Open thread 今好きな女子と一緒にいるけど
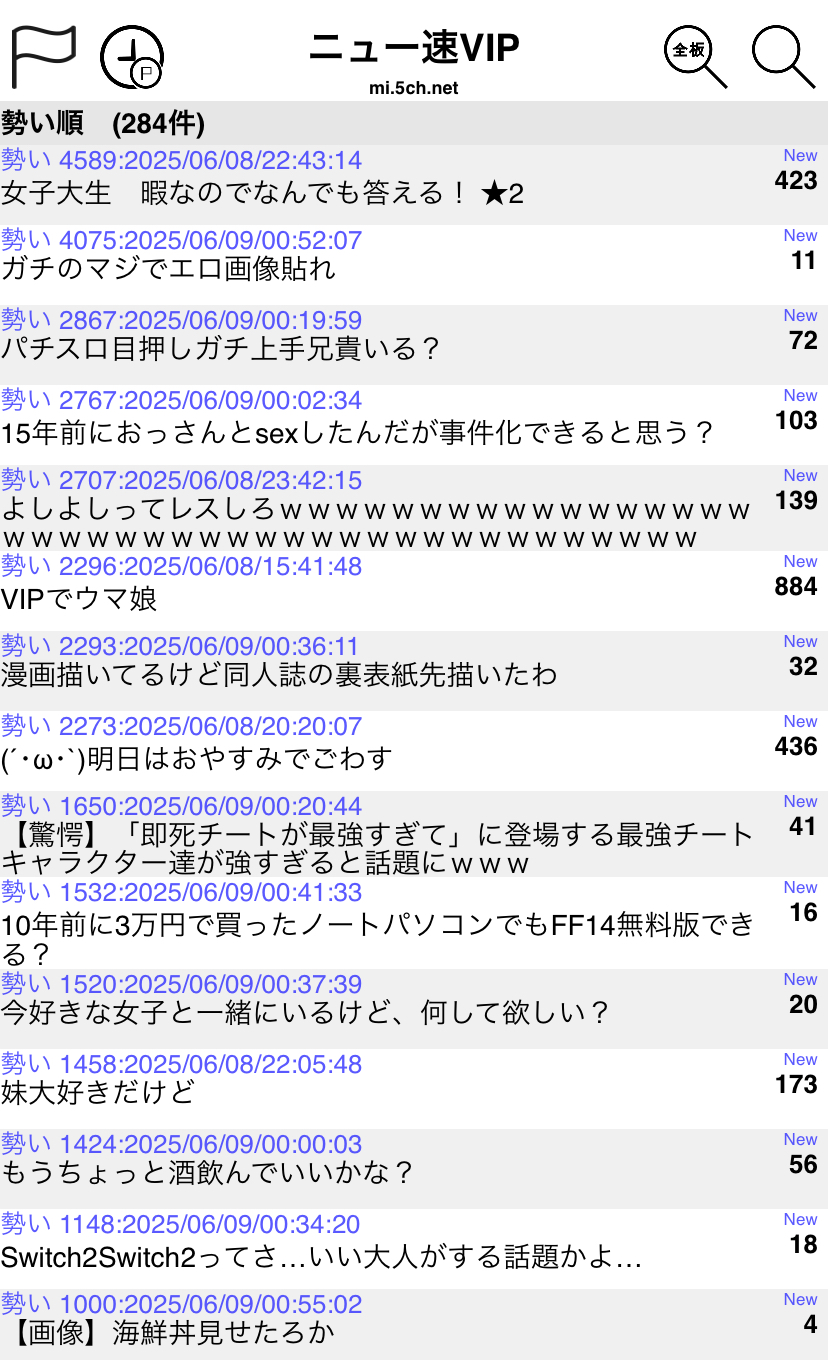 pyautogui.click(x=414, y=1009)
